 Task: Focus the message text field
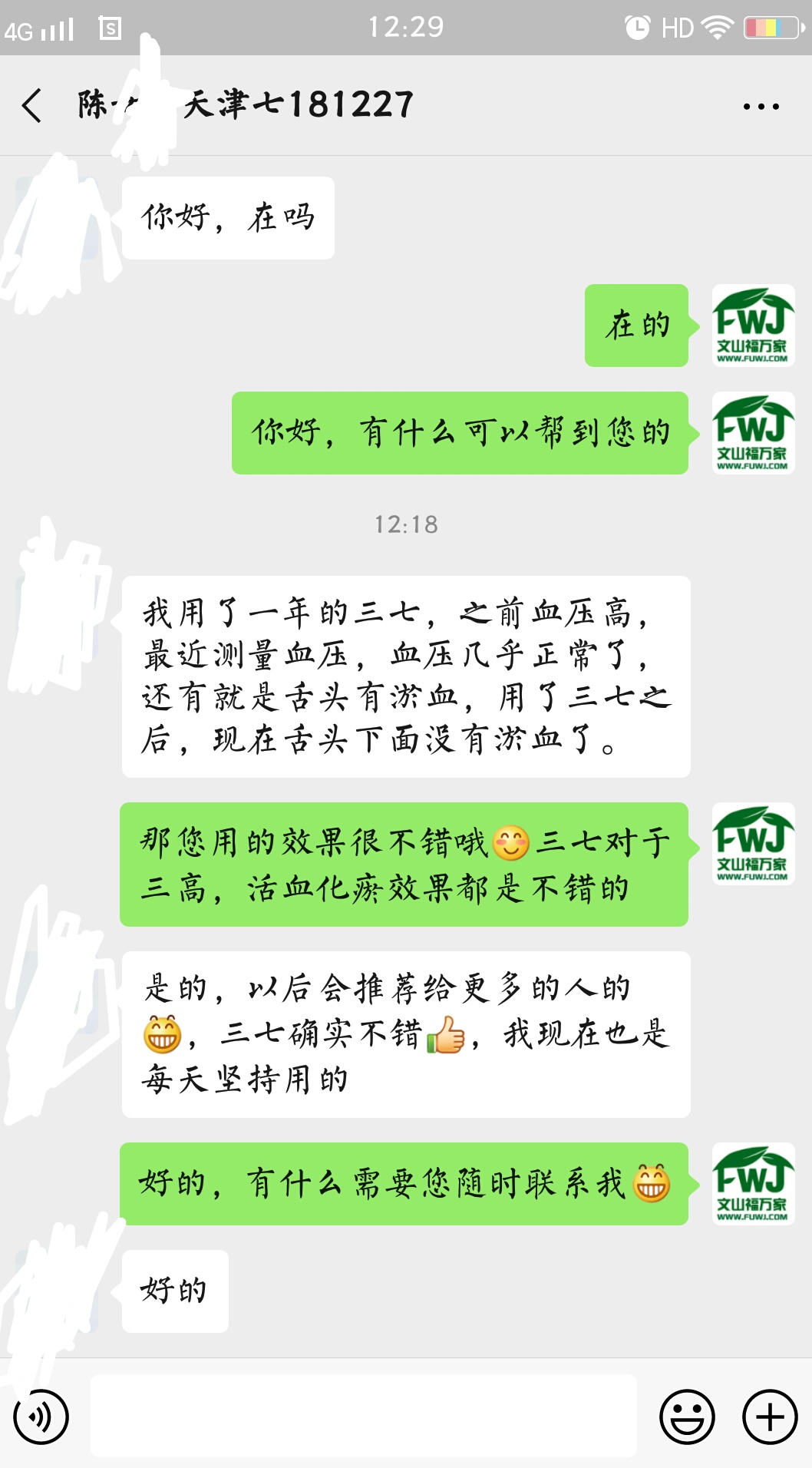pyautogui.click(x=364, y=1417)
